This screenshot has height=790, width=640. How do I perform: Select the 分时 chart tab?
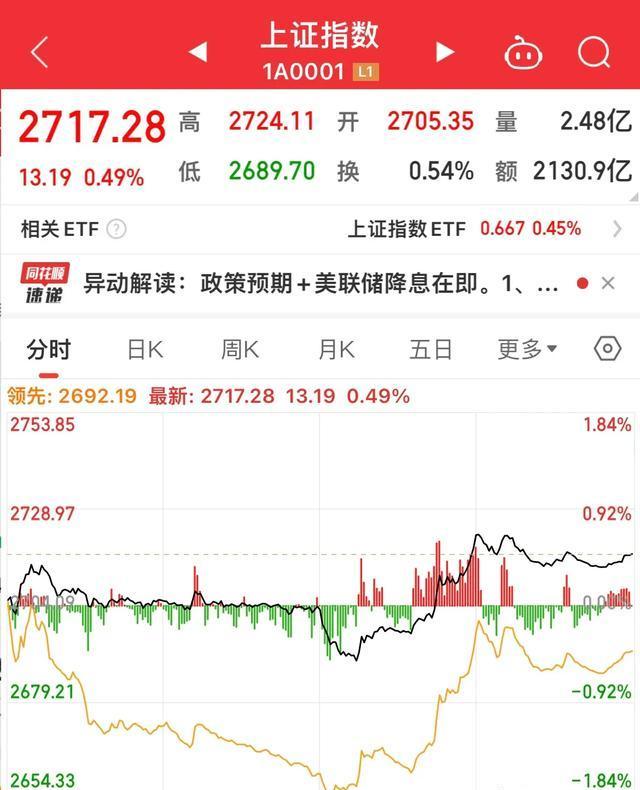(x=48, y=349)
